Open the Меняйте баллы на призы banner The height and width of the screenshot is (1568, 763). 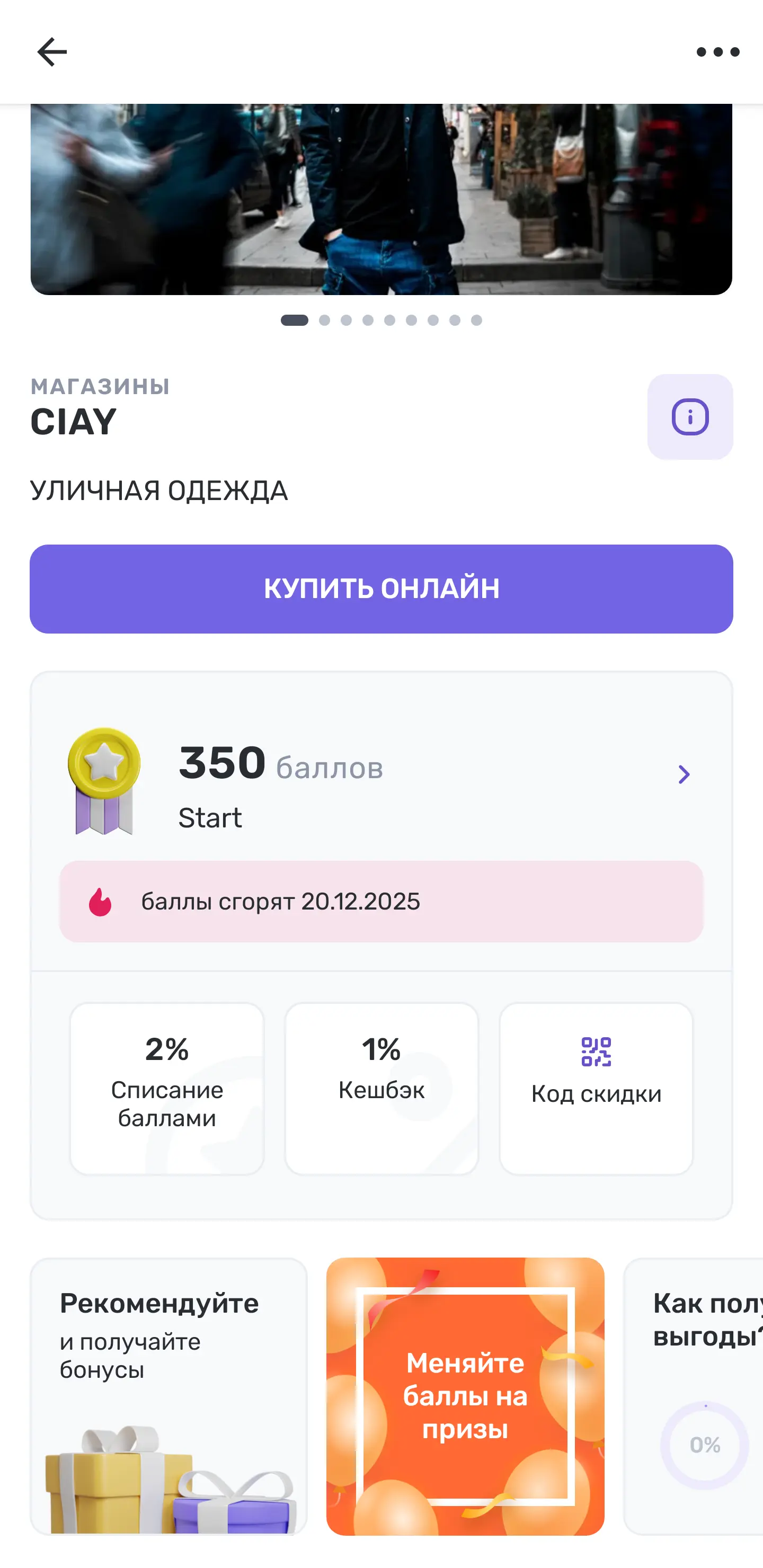[465, 1396]
